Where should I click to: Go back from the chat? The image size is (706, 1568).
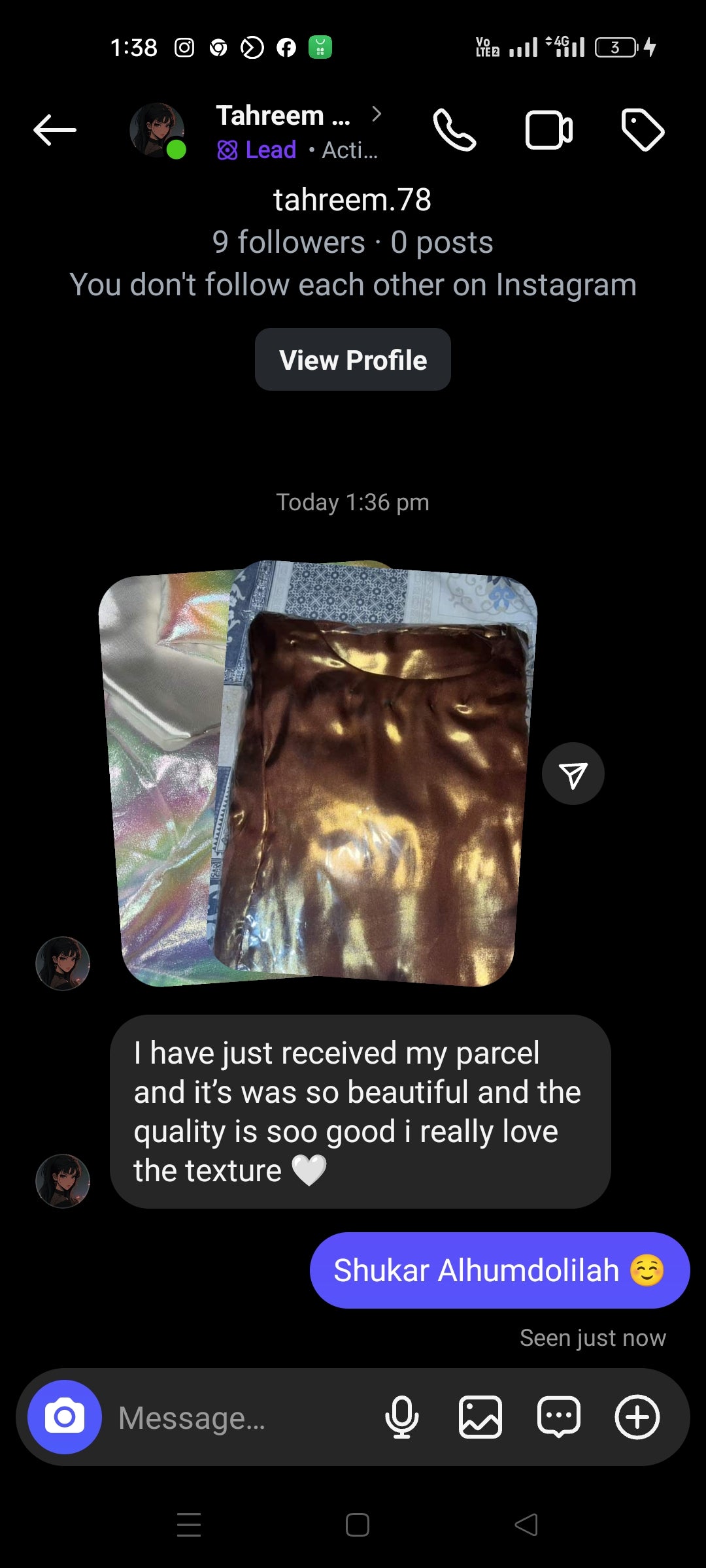[x=55, y=130]
